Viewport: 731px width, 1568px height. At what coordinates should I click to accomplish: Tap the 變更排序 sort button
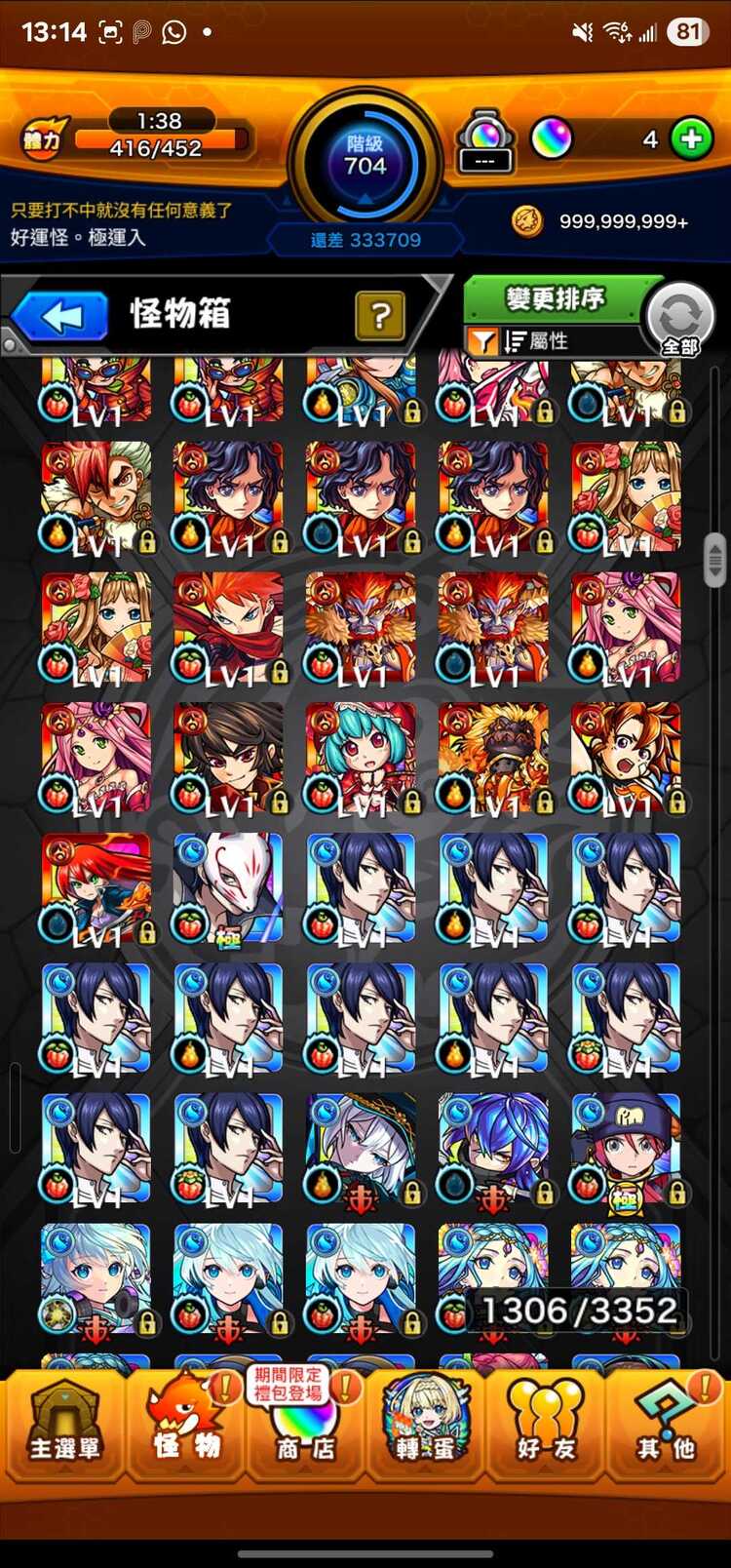[556, 298]
